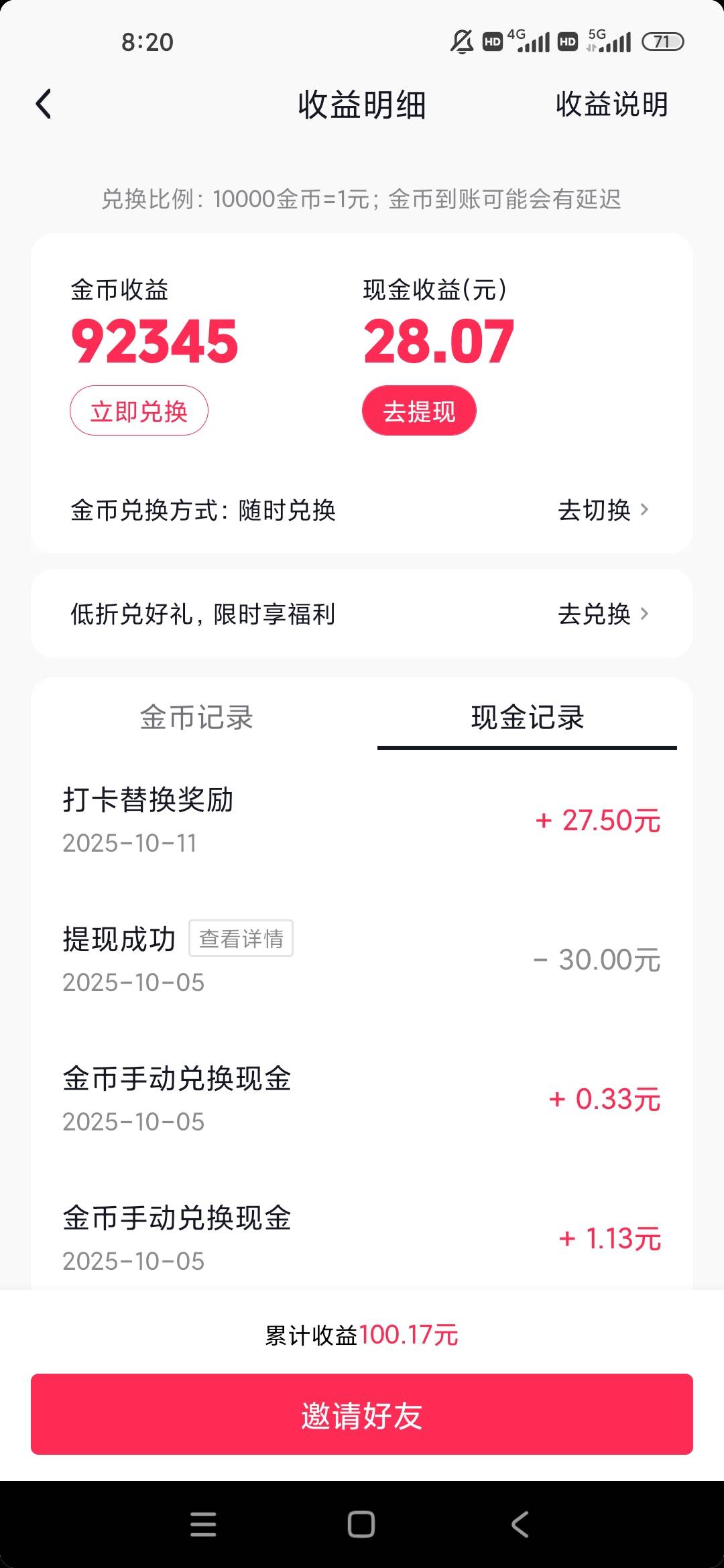Go to the system home screen
The width and height of the screenshot is (724, 1568).
coord(361,1524)
